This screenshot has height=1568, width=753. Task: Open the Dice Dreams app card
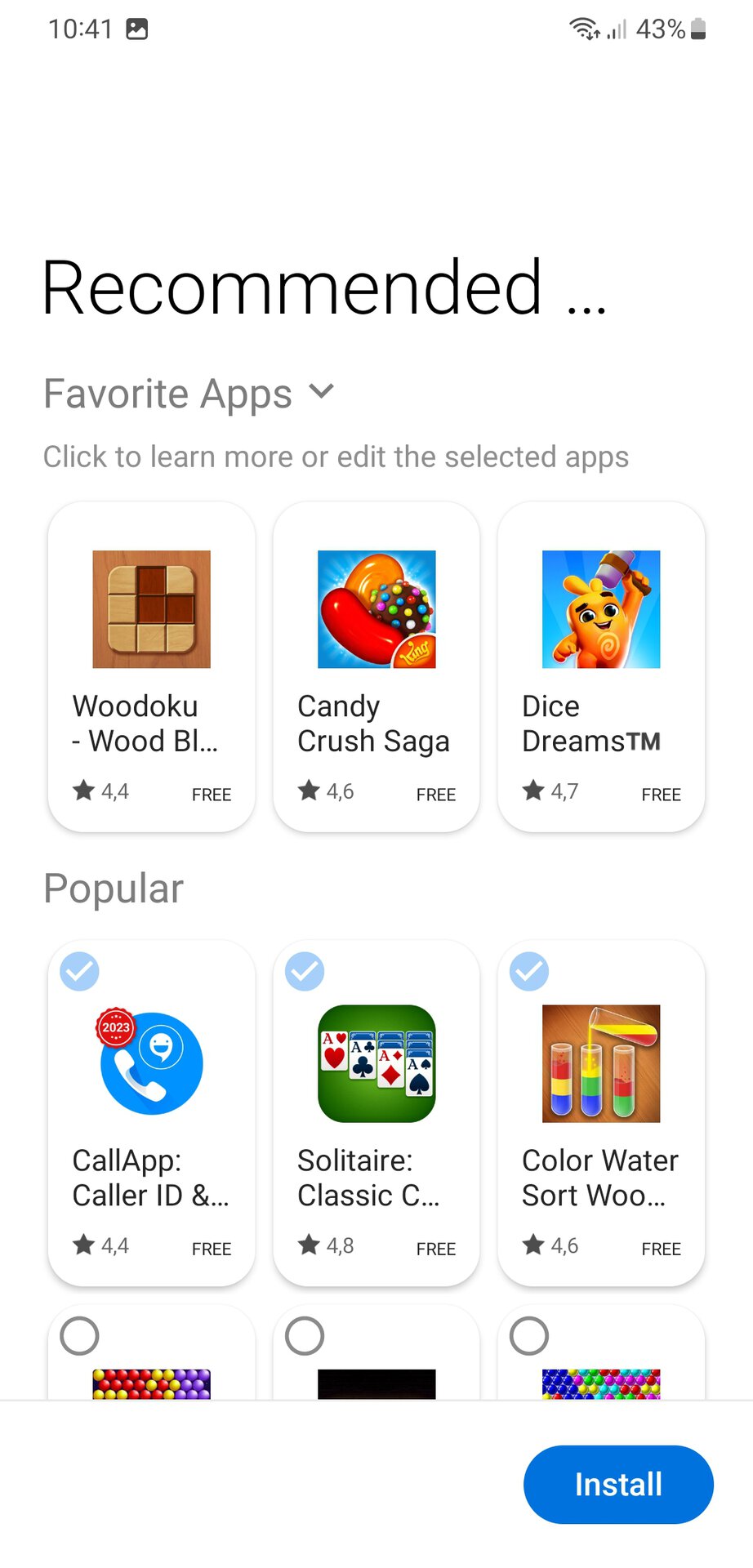point(601,666)
